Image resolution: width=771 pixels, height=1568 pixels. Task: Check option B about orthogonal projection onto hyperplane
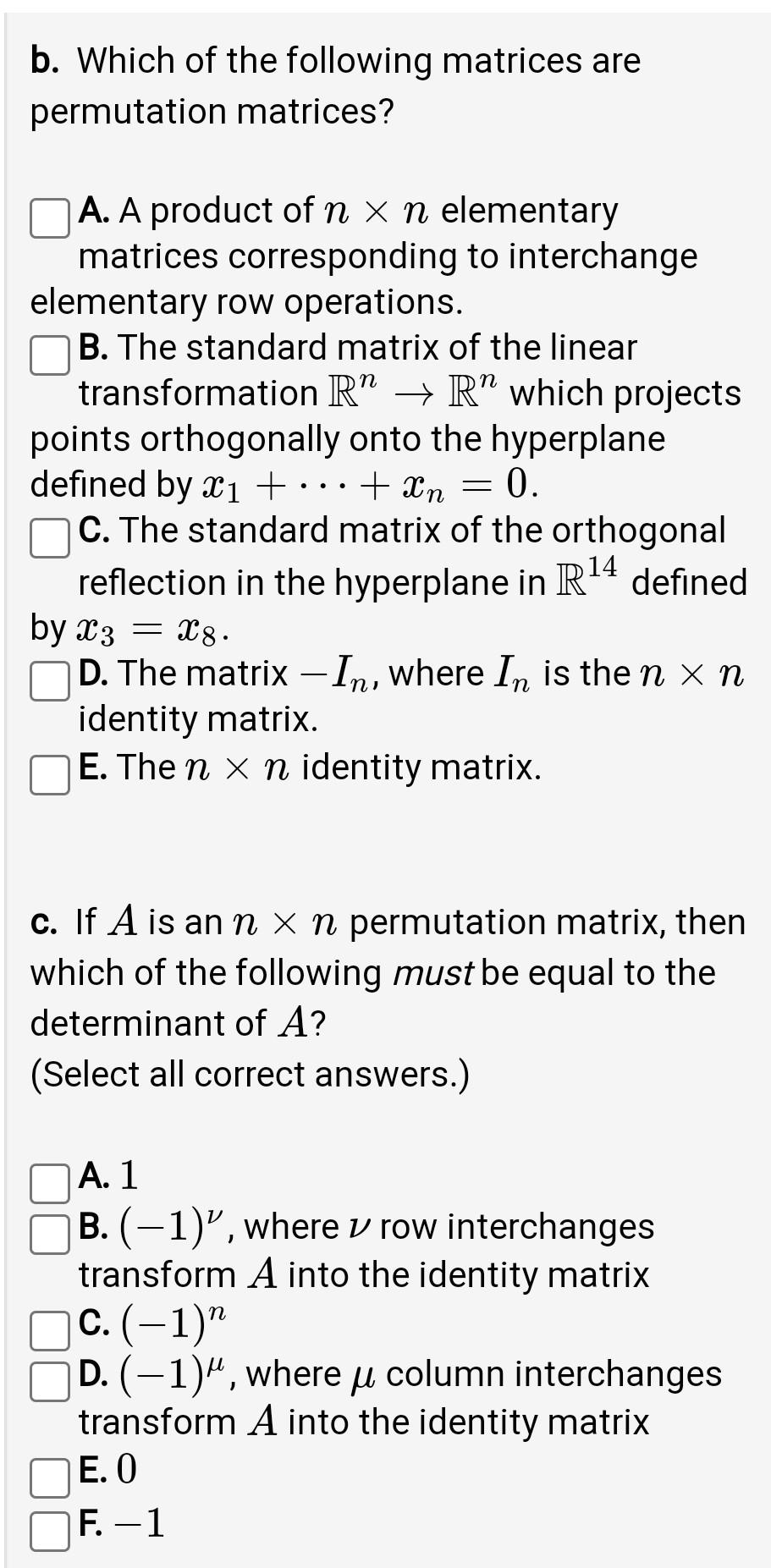[x=49, y=355]
